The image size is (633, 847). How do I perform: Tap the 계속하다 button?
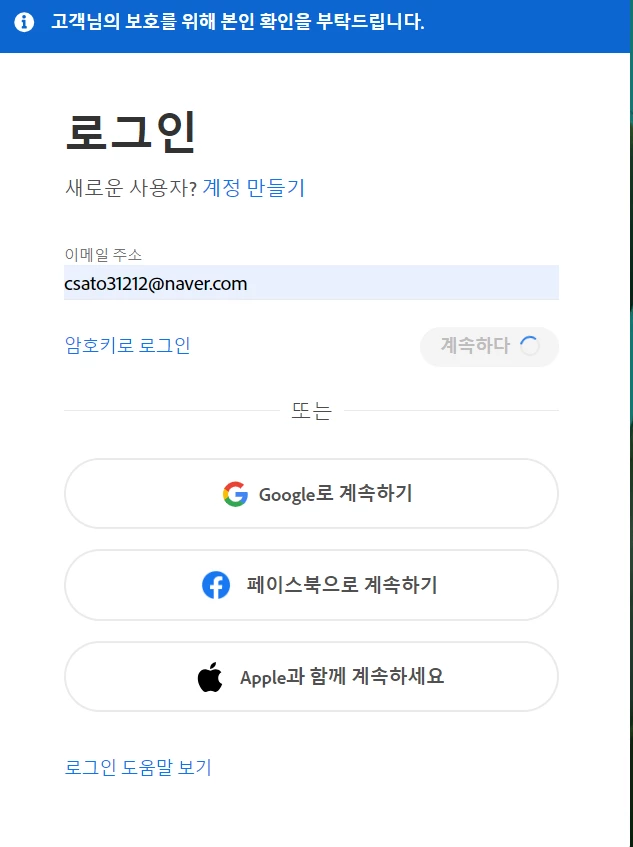[489, 346]
